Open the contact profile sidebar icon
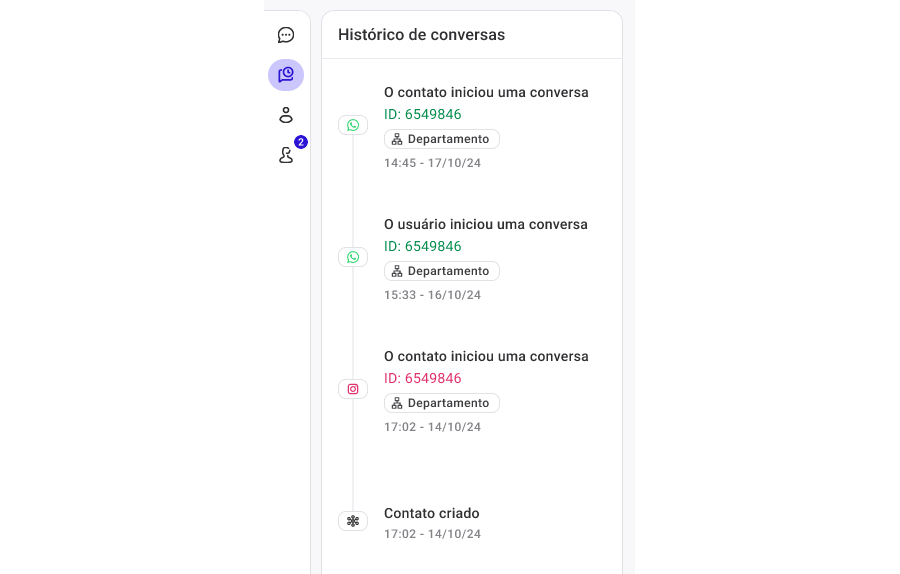Image resolution: width=900 pixels, height=574 pixels. point(286,115)
